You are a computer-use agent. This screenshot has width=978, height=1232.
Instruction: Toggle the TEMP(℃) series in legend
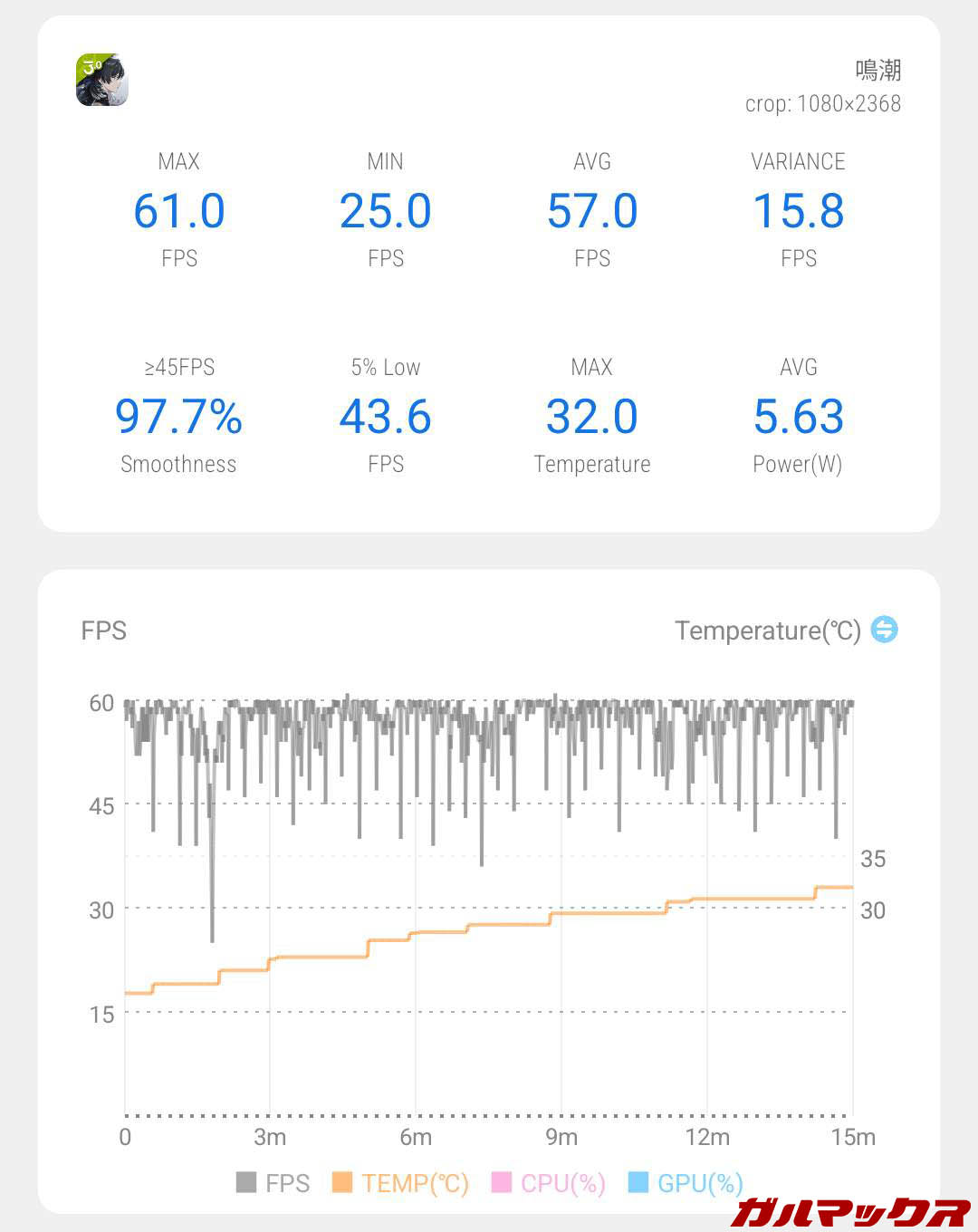pos(400,1183)
